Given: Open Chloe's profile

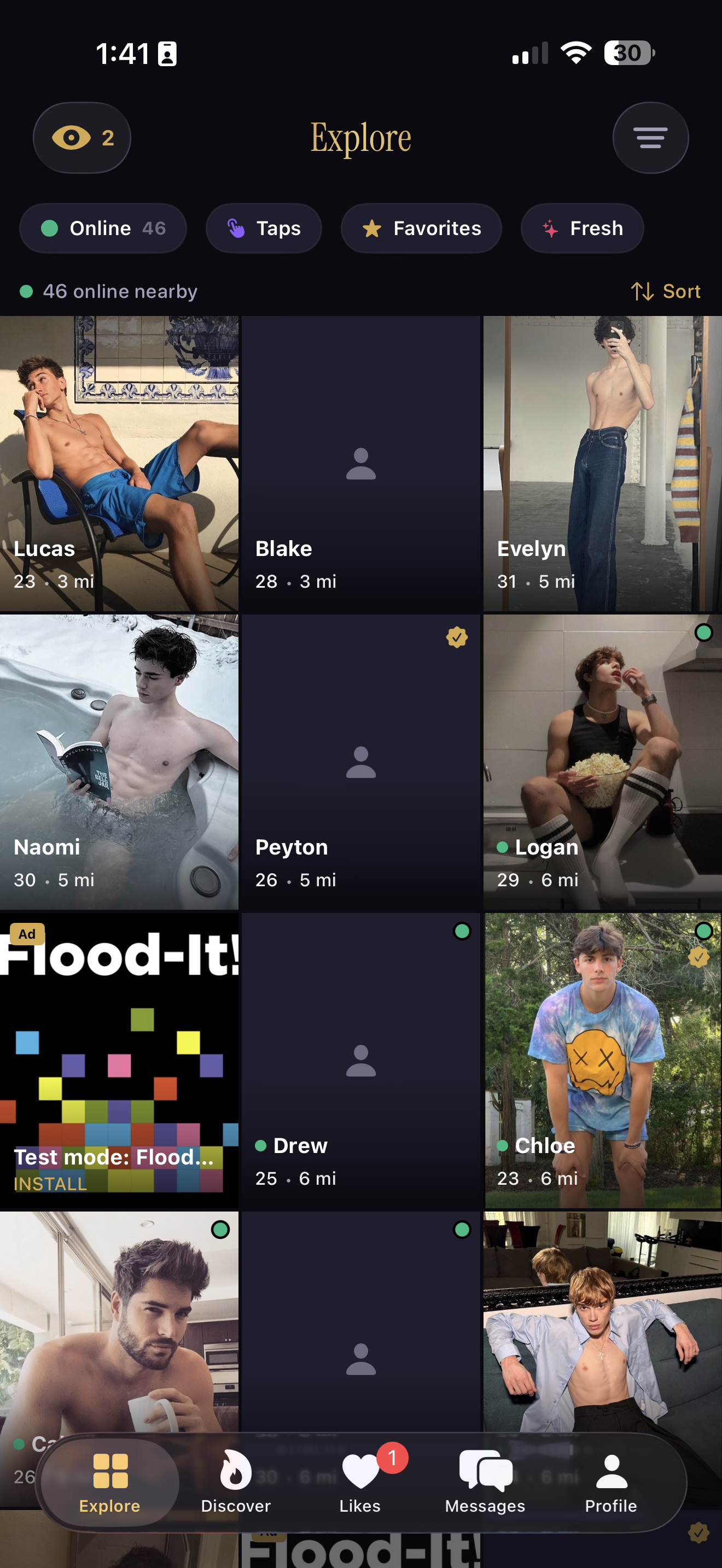Looking at the screenshot, I should coord(602,1060).
